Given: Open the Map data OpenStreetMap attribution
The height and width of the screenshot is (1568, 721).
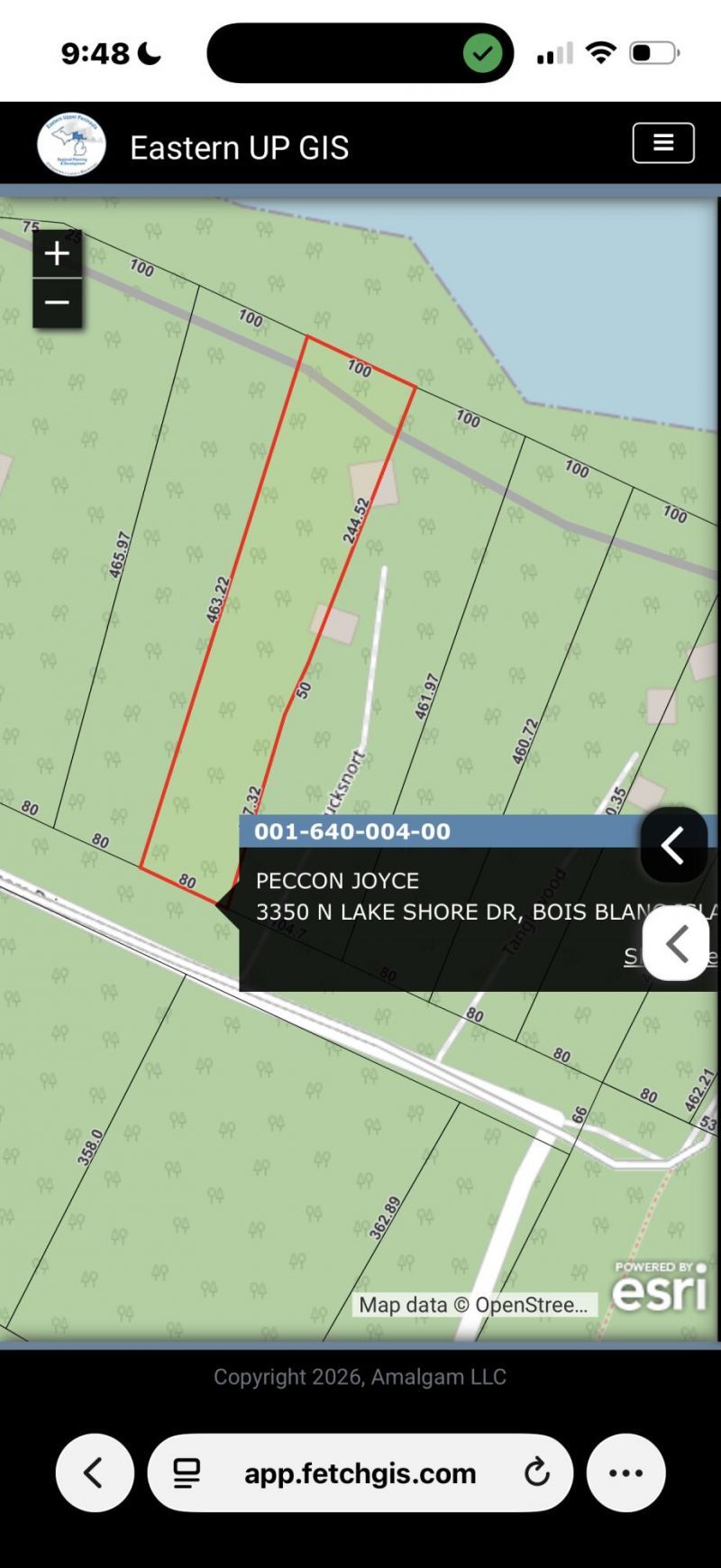Looking at the screenshot, I should pyautogui.click(x=474, y=1305).
